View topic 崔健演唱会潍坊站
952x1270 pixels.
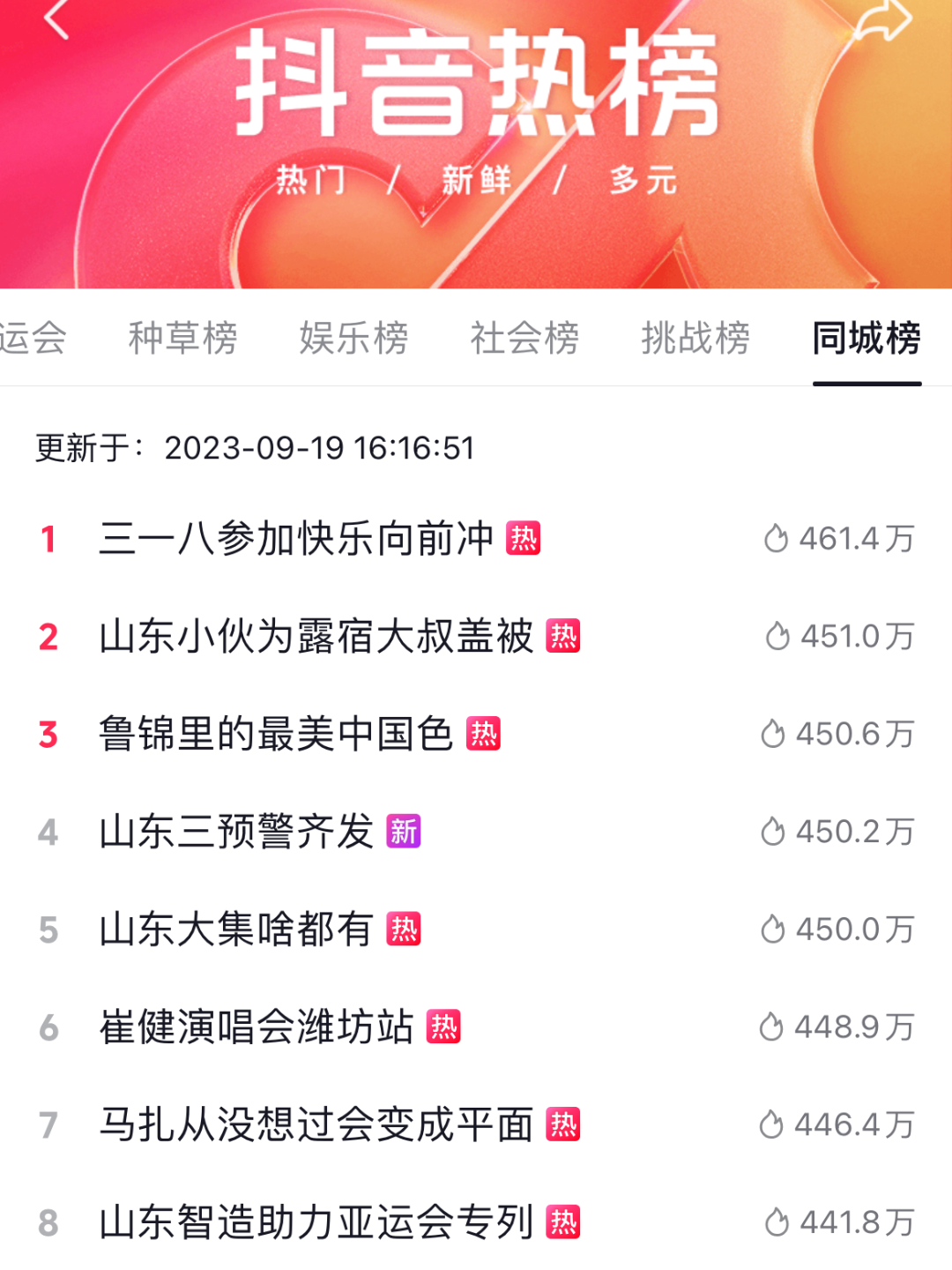(257, 1027)
